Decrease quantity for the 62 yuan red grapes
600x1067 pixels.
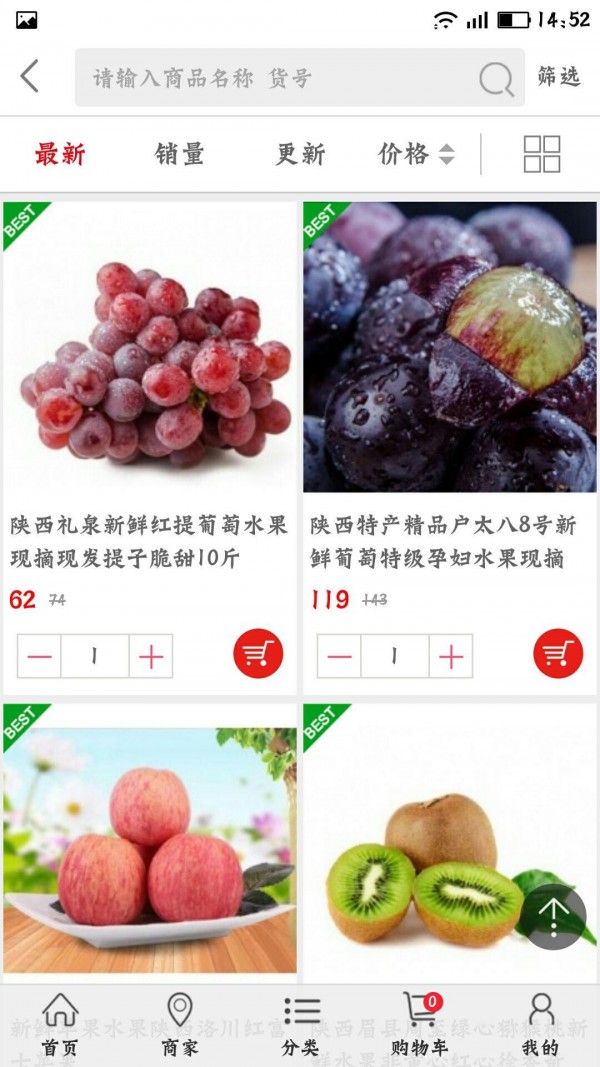click(x=40, y=657)
